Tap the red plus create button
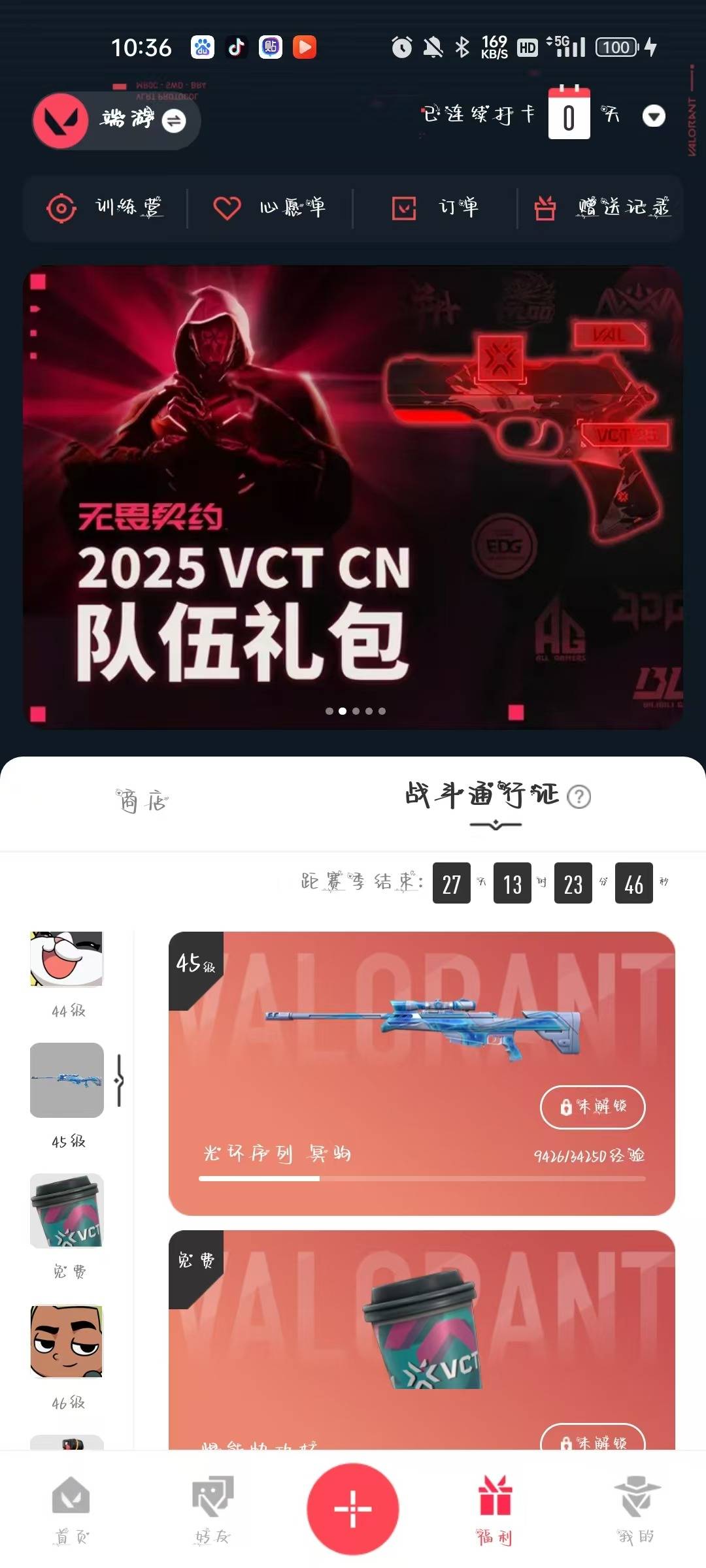 tap(353, 1508)
